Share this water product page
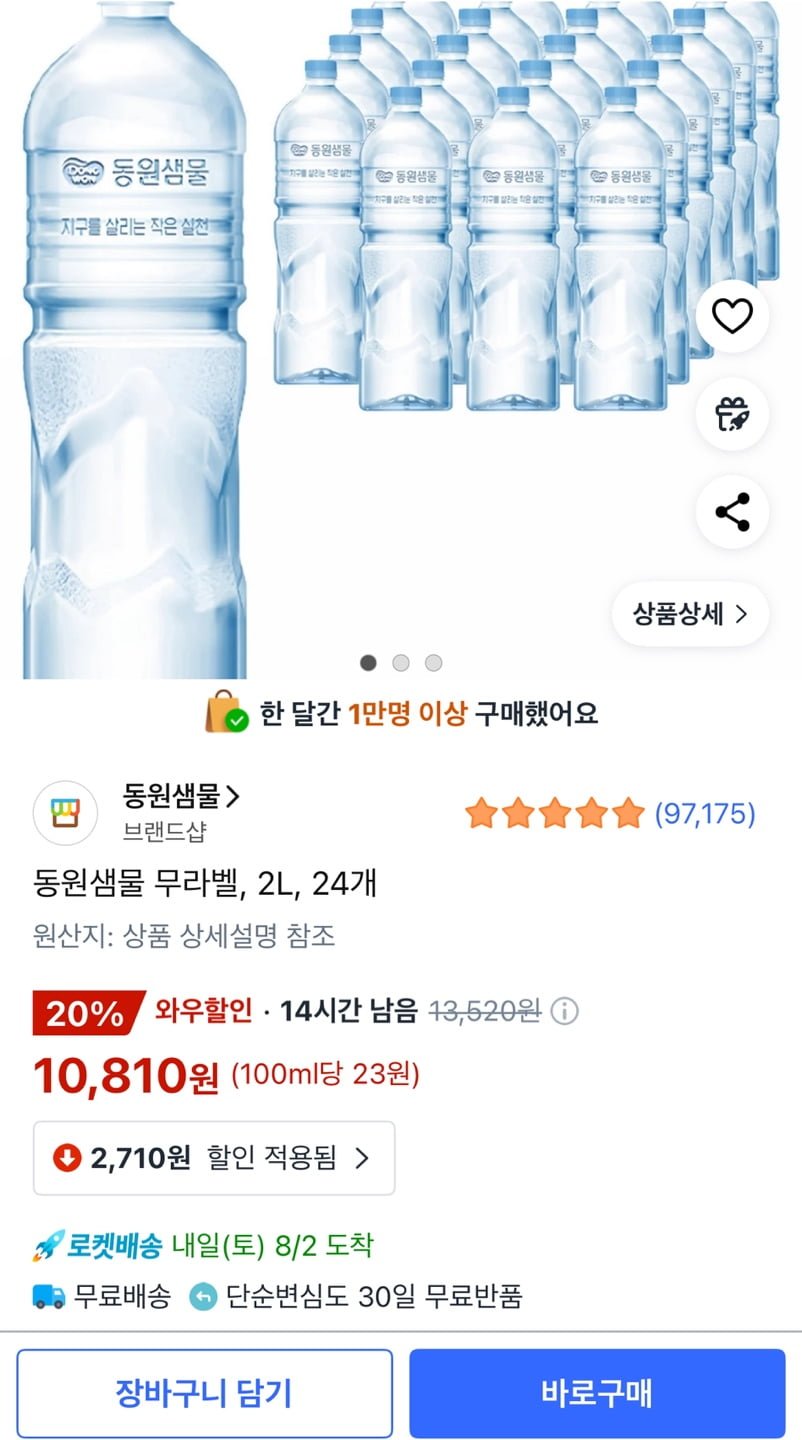 click(x=732, y=512)
